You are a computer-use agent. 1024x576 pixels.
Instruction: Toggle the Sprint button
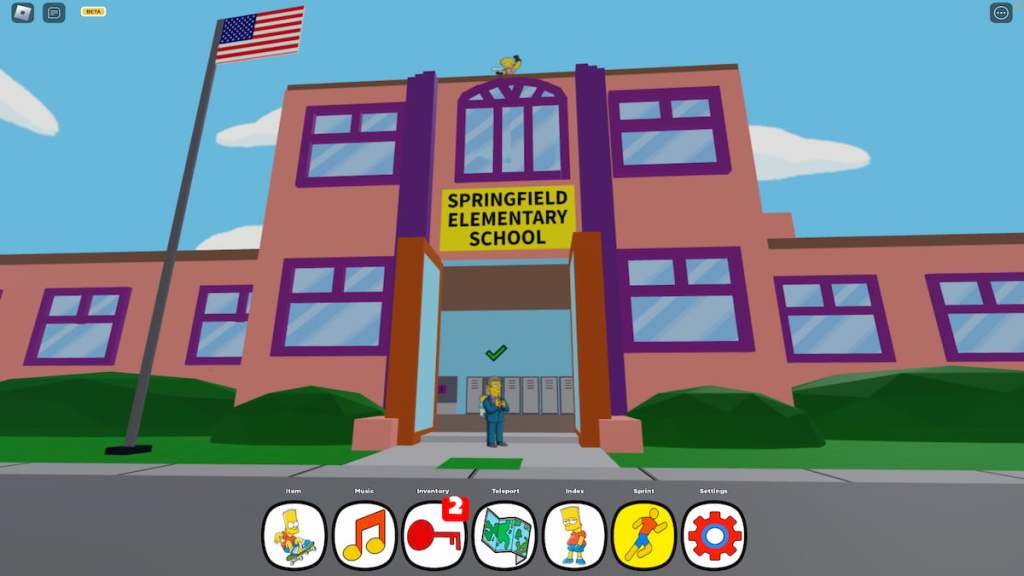644,535
